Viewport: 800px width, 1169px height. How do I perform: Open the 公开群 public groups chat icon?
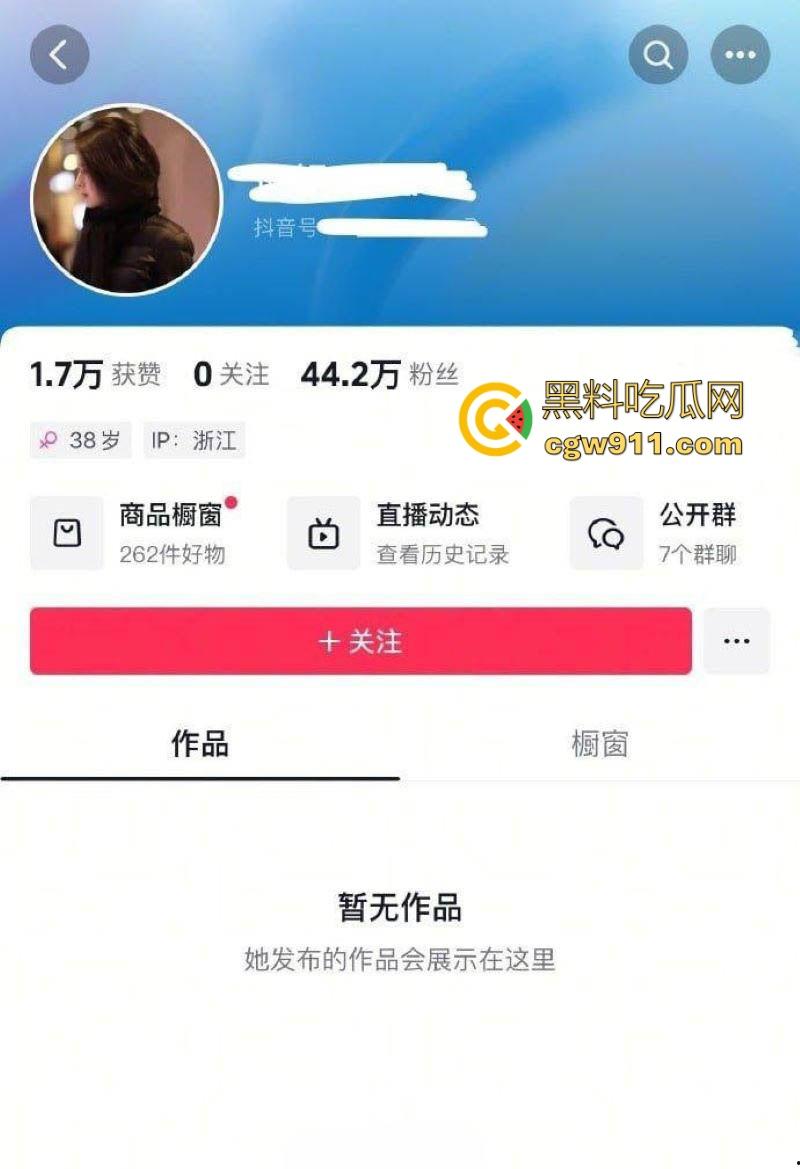605,533
